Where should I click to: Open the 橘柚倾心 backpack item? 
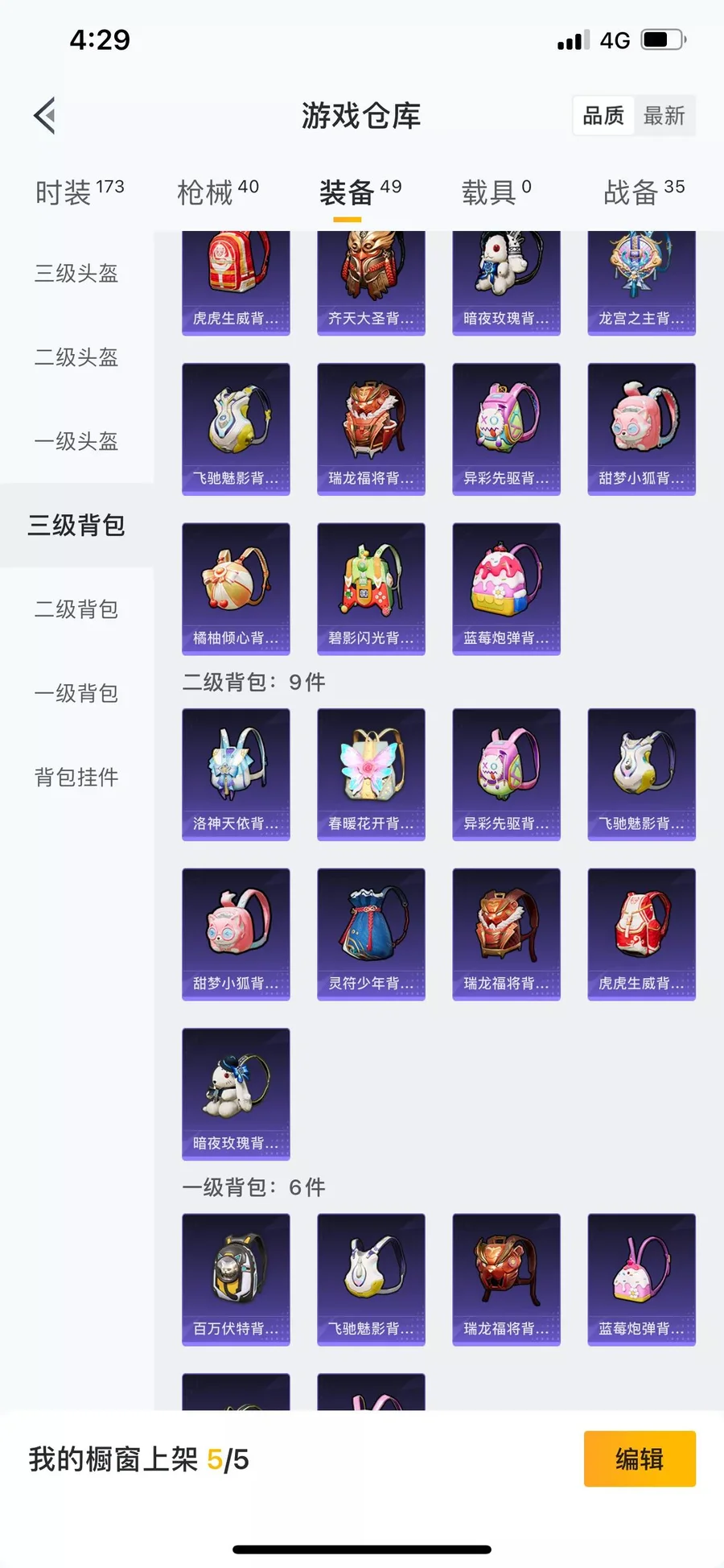[x=236, y=588]
